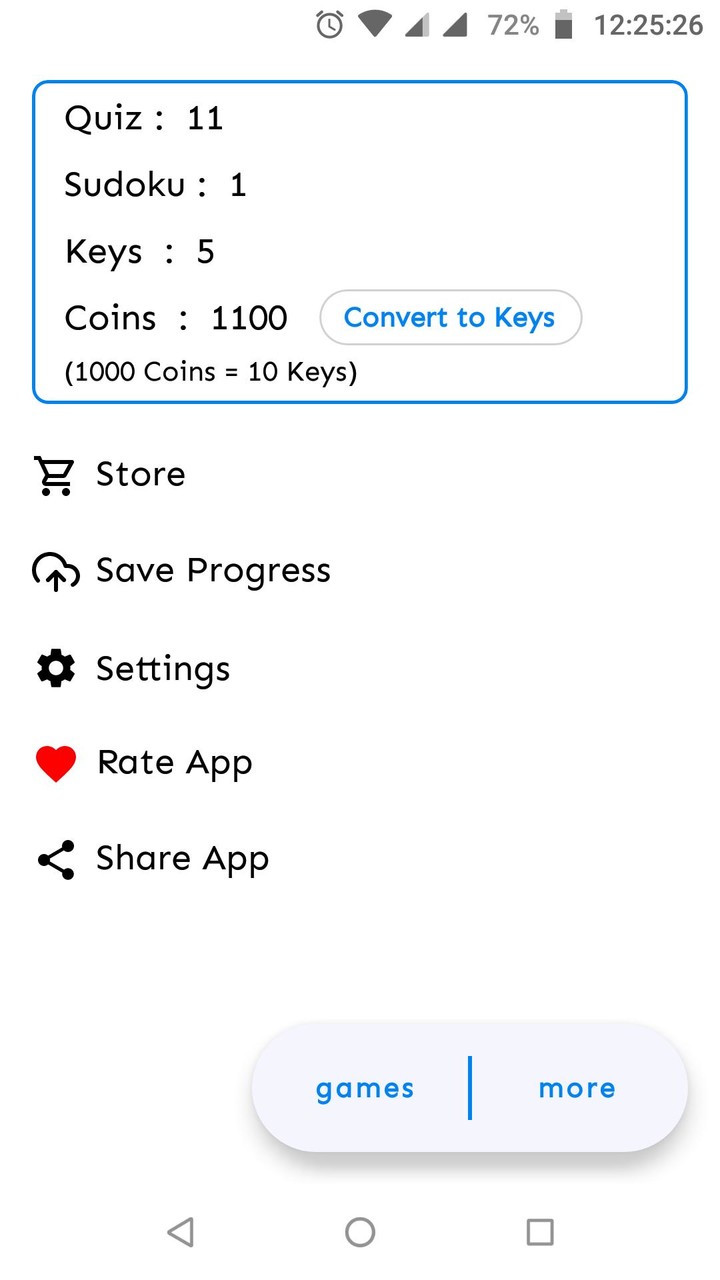This screenshot has height=1280, width=720.
Task: Open the Store
Action: (140, 474)
